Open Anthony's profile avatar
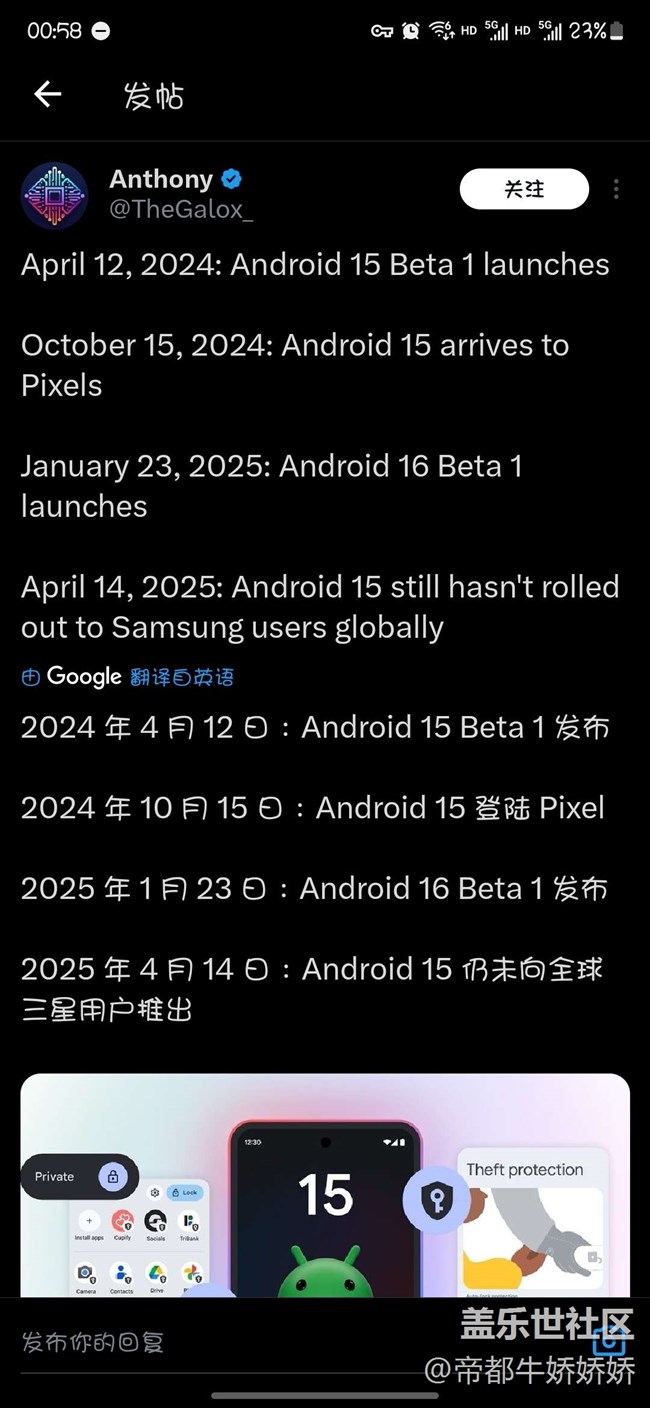Viewport: 650px width, 1408px height. coord(54,196)
